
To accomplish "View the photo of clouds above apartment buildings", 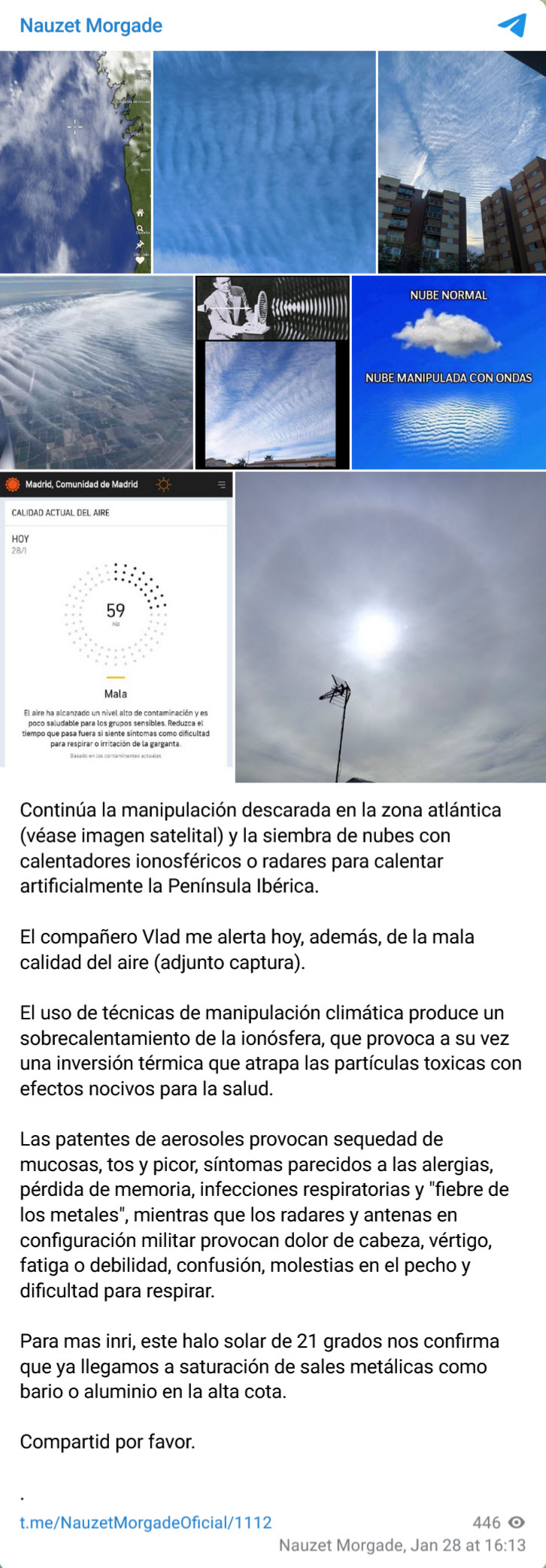I will pyautogui.click(x=461, y=162).
